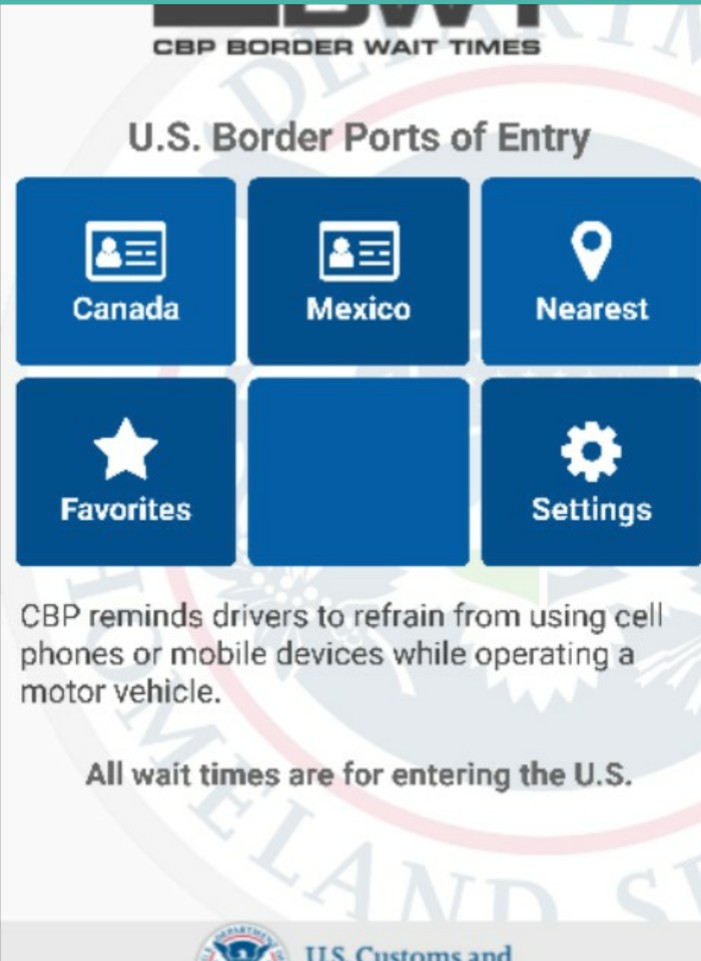This screenshot has height=961, width=701.
Task: Open Mexico border ports
Action: tap(358, 271)
